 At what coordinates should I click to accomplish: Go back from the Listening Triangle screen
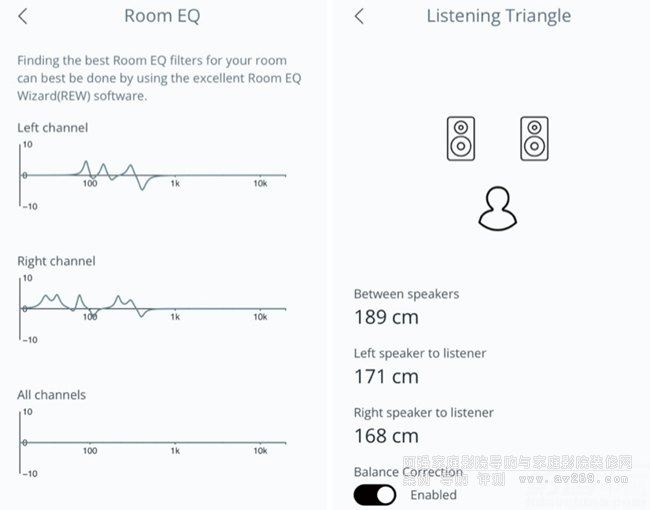point(360,16)
